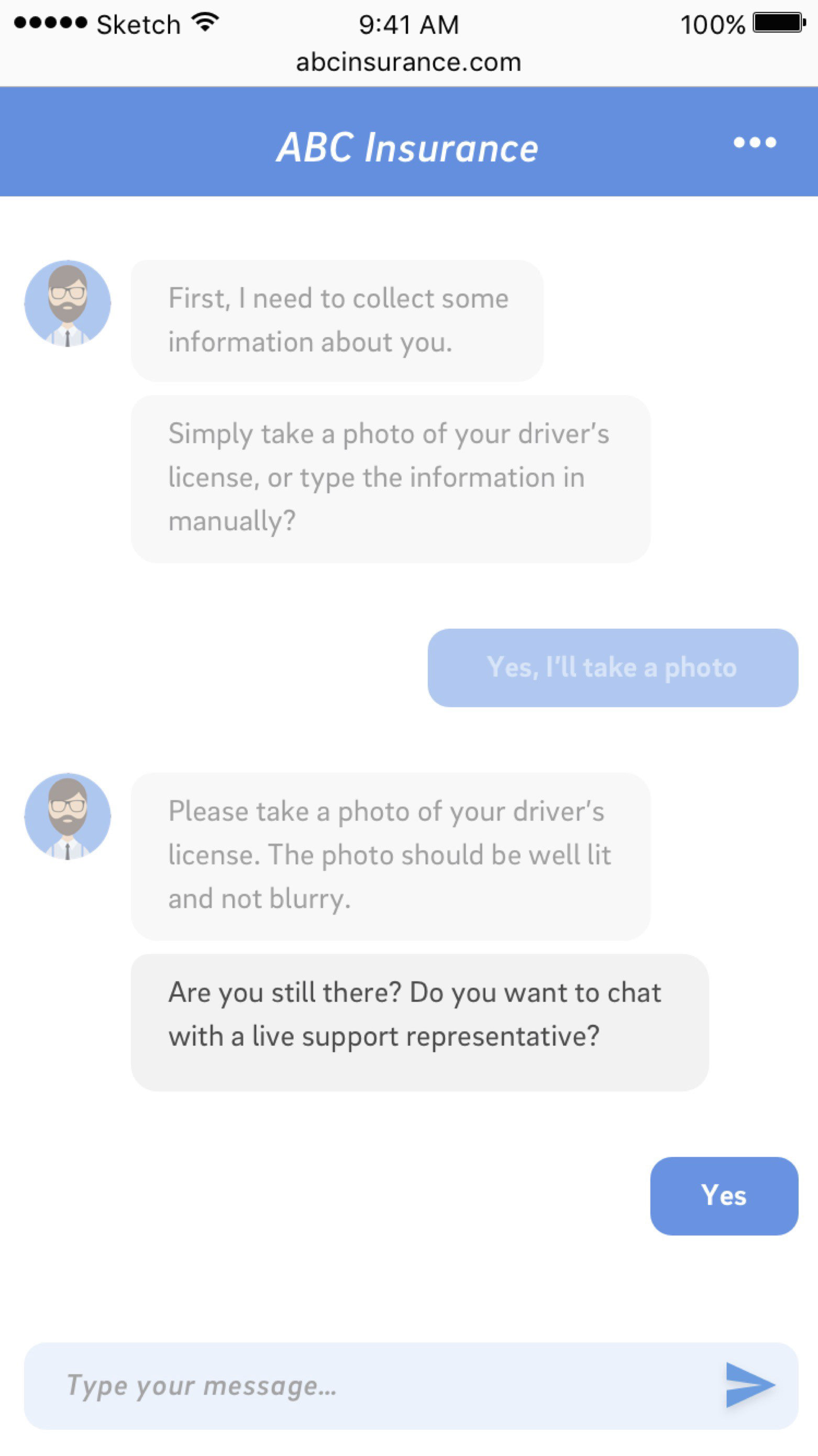818x1456 pixels.
Task: Tap the abcinsurance.com address bar
Action: pyautogui.click(x=409, y=62)
